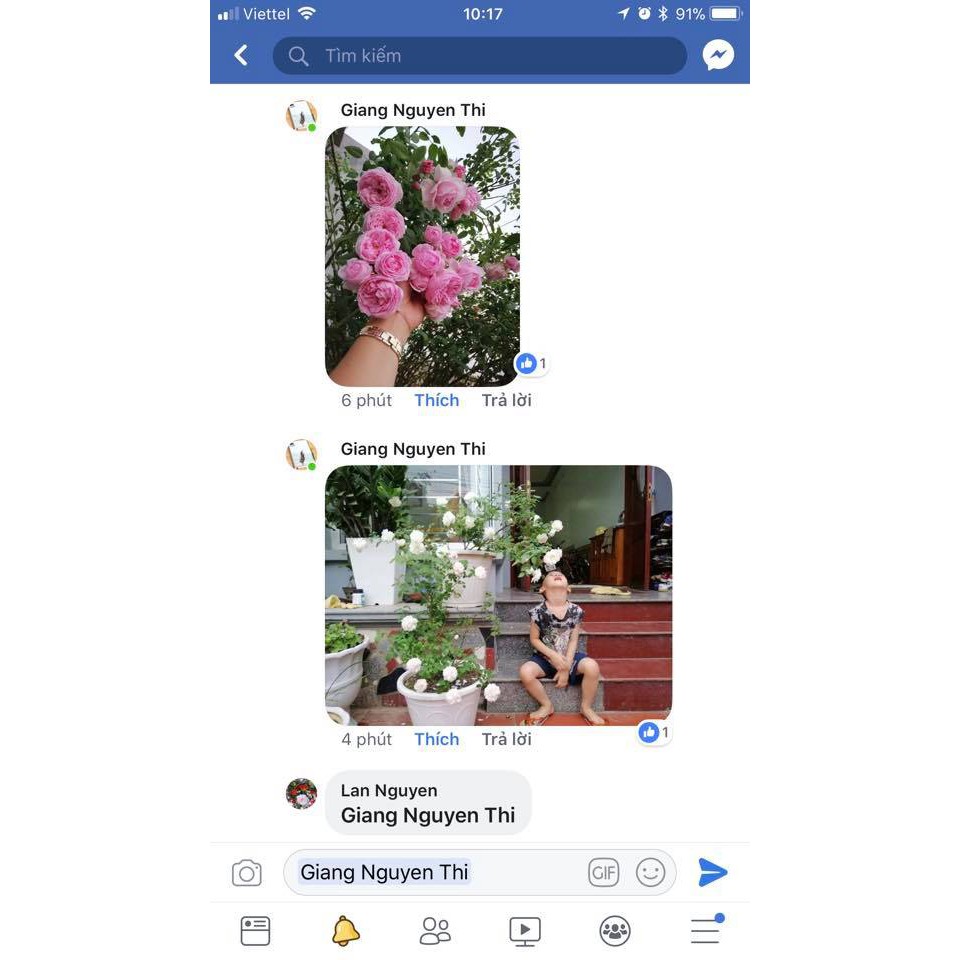Tap Thích under the pink roses photo
This screenshot has width=960, height=960.
point(437,400)
